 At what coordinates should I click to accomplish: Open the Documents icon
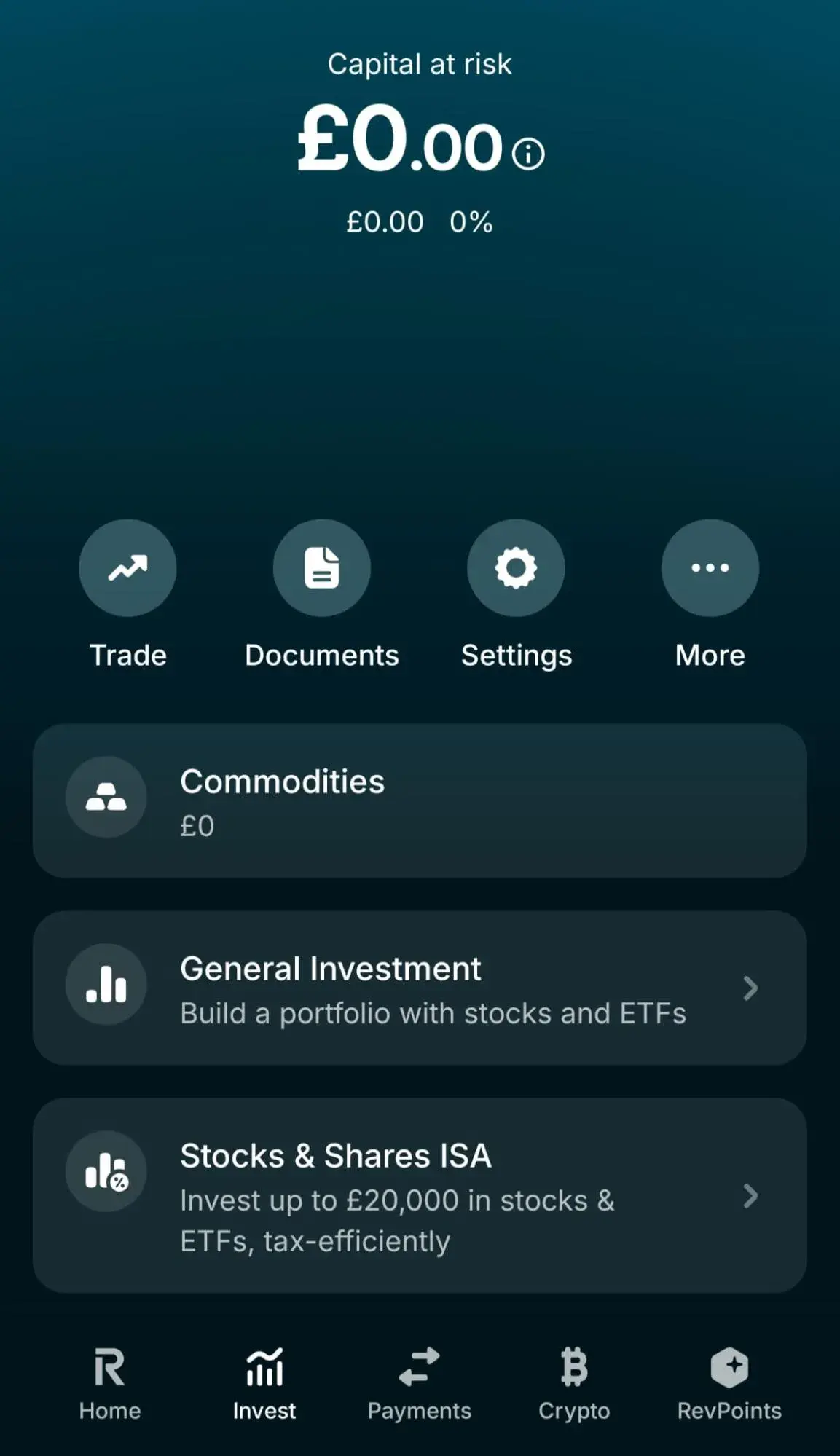321,568
